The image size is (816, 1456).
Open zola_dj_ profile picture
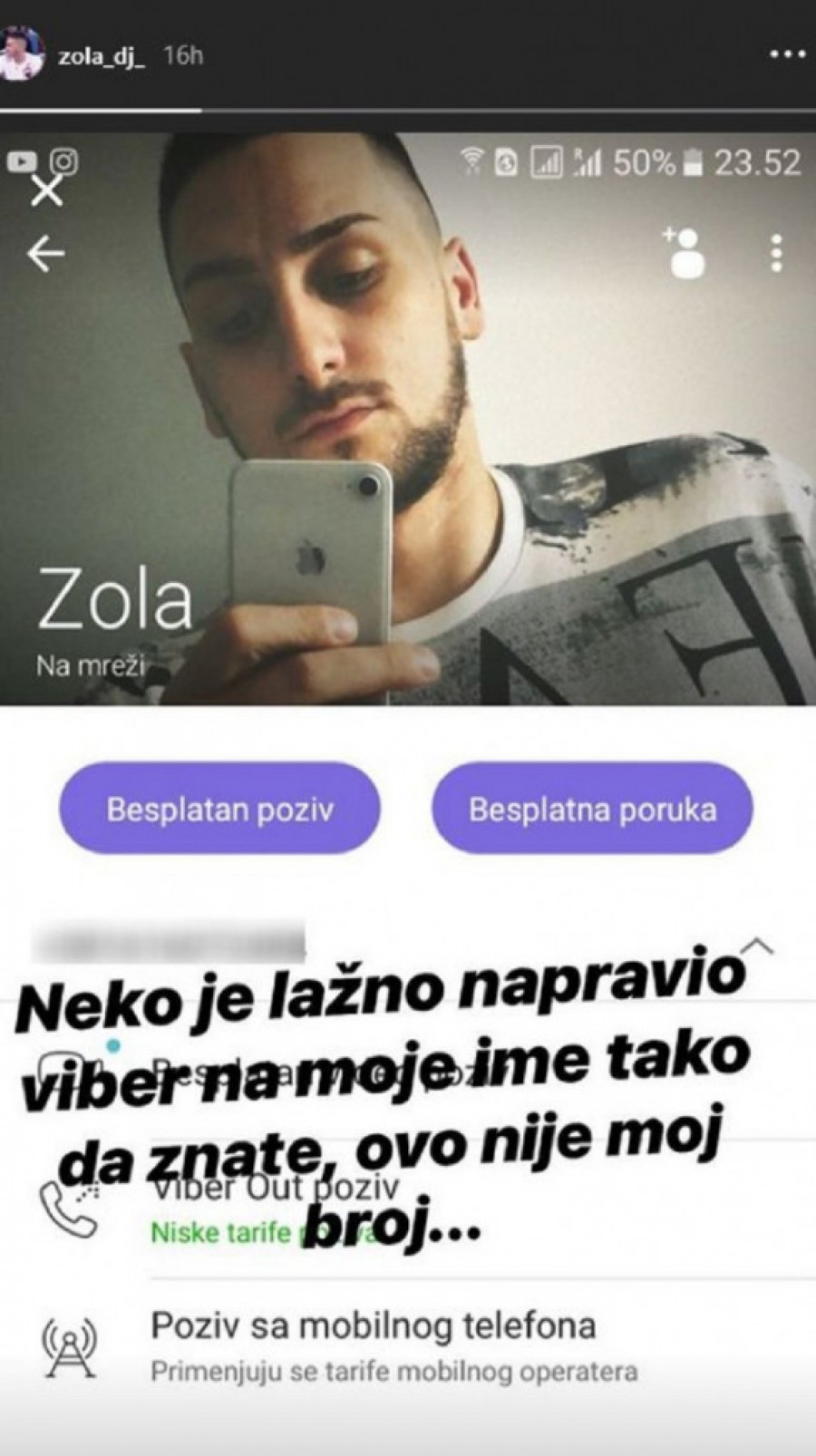[22, 55]
